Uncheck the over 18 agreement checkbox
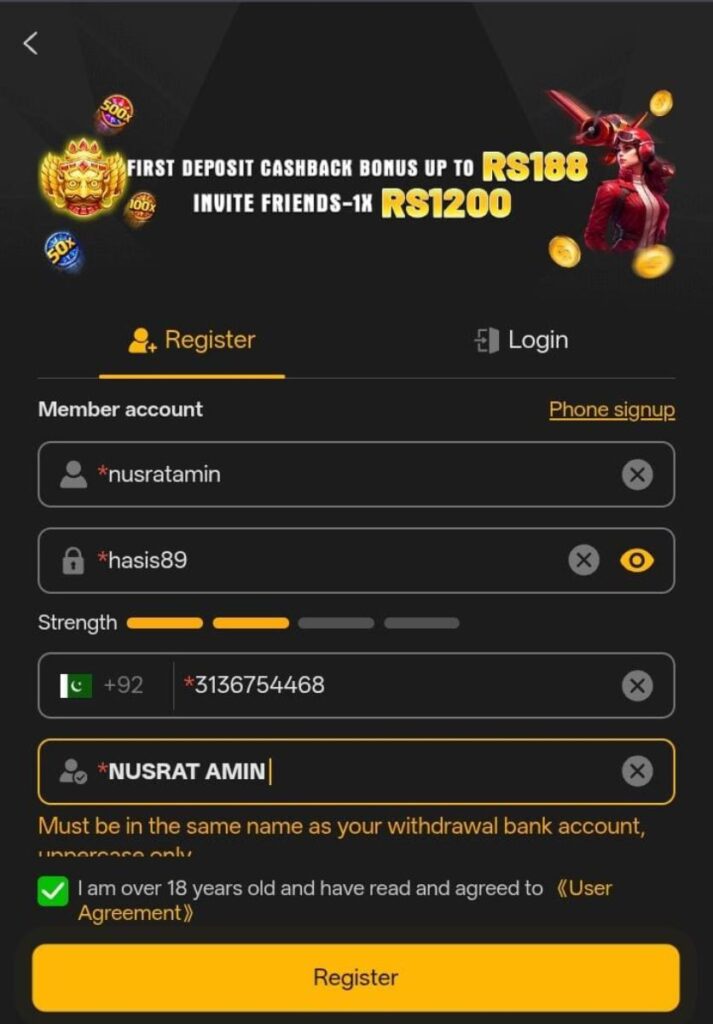This screenshot has width=713, height=1024. pos(53,891)
